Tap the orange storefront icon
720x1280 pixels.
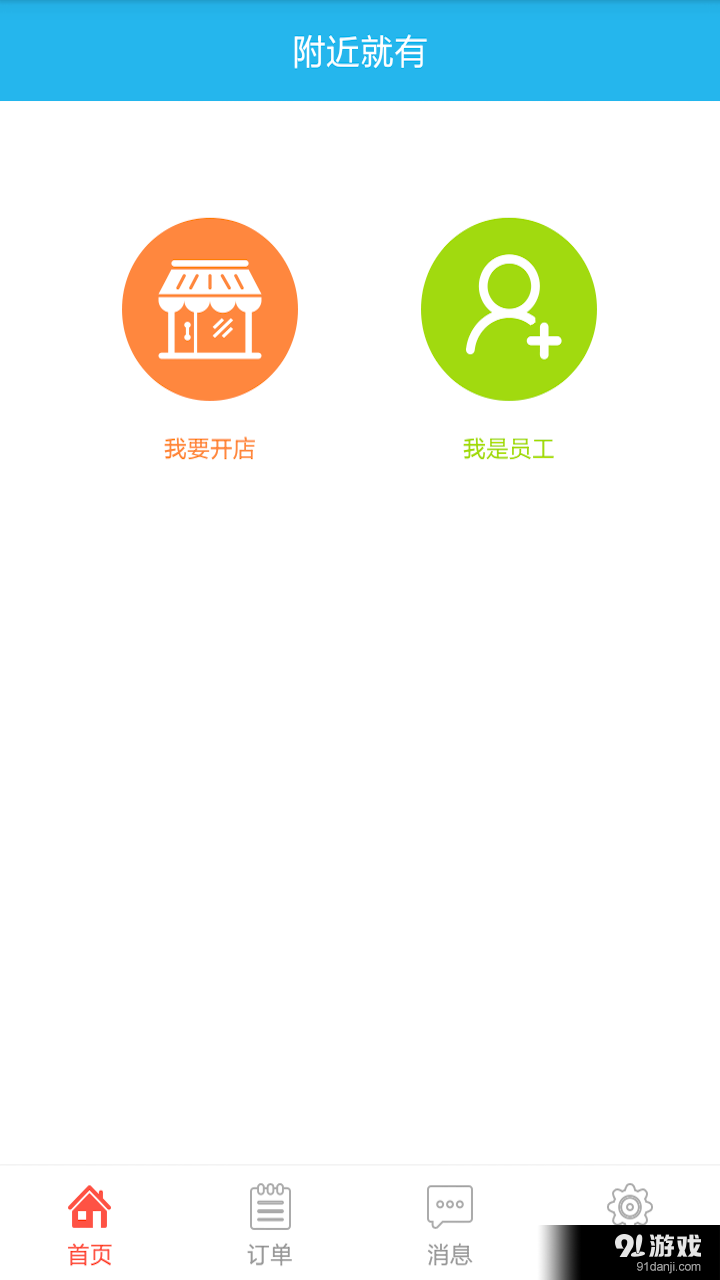pos(209,308)
